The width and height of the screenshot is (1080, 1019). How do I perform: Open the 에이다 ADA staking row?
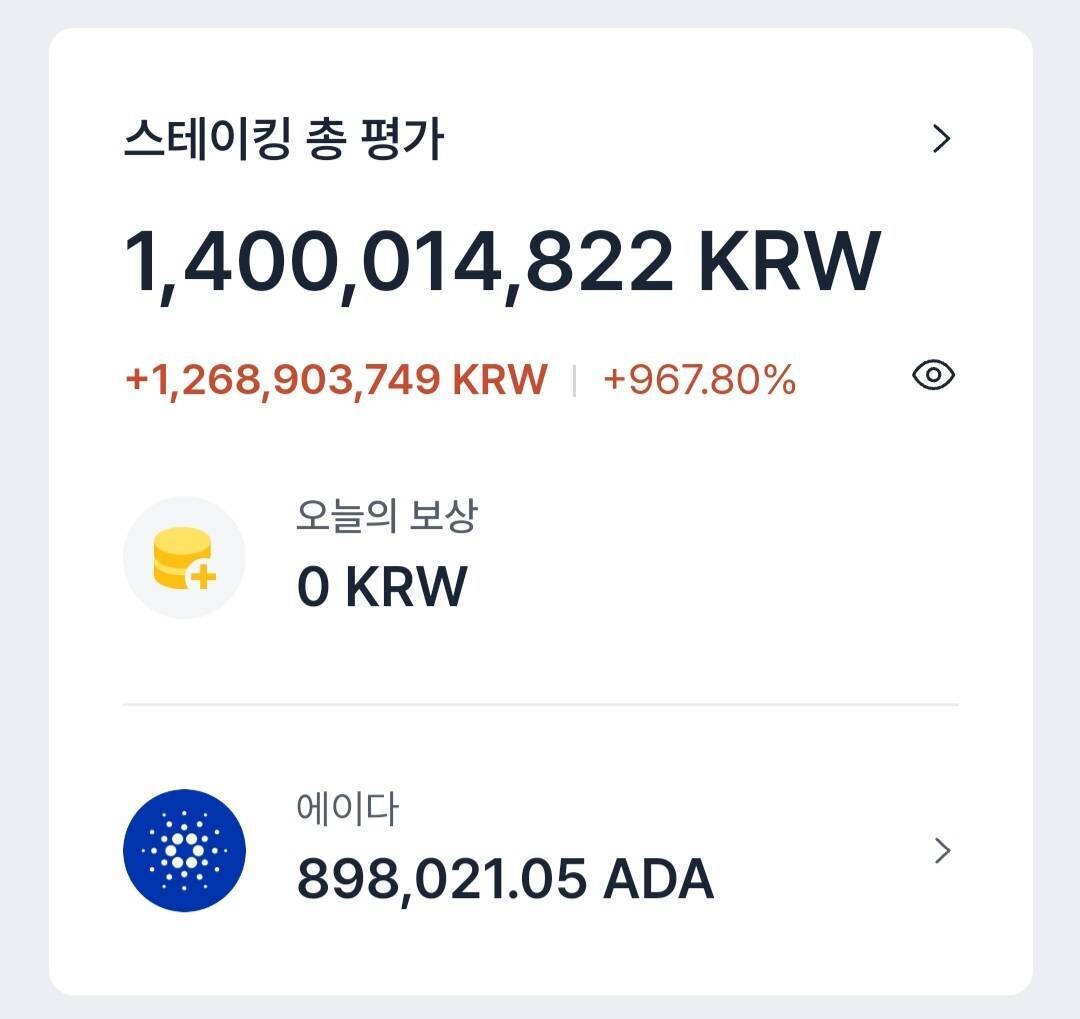(540, 851)
